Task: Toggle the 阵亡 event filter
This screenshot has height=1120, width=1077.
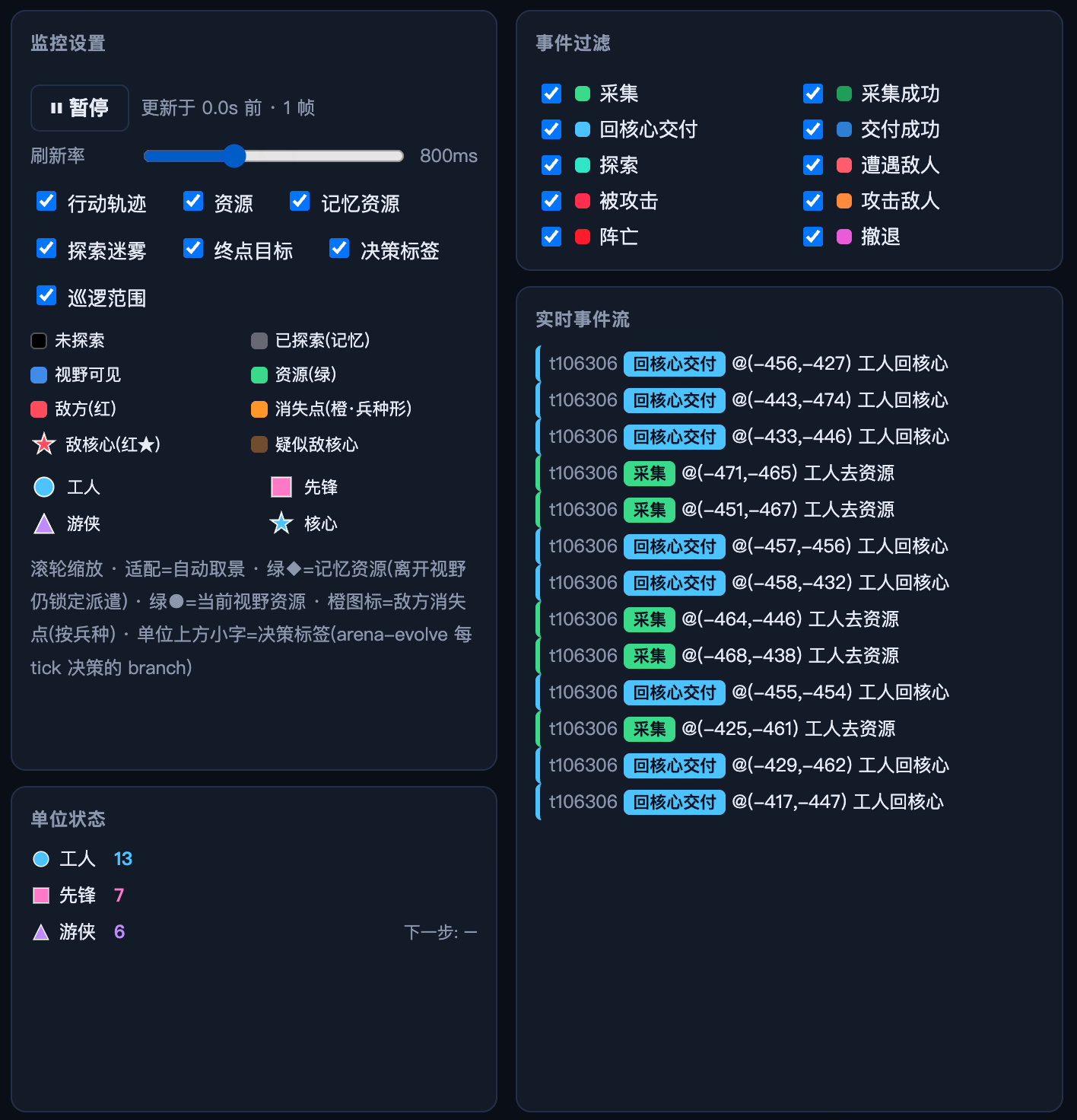Action: click(551, 237)
